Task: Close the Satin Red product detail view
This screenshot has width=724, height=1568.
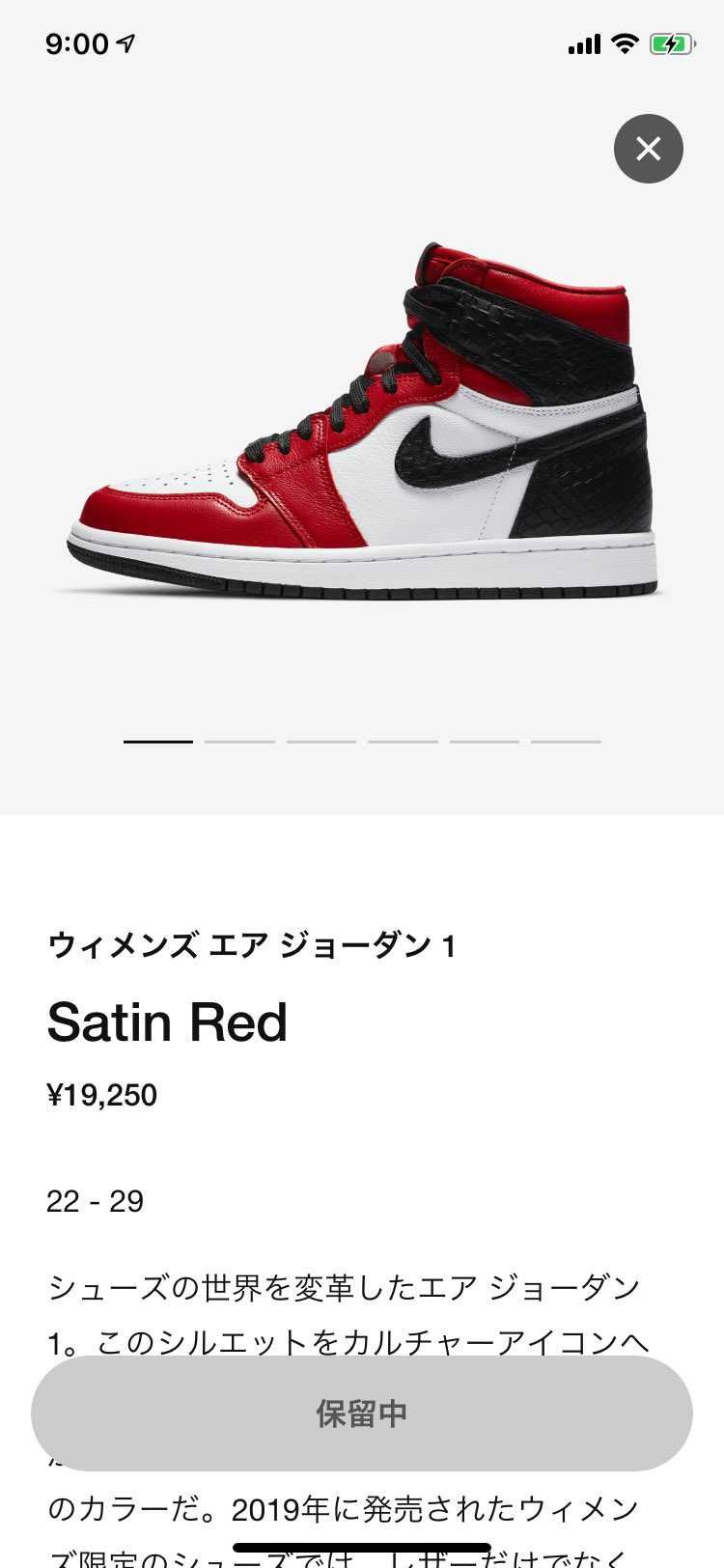Action: (x=648, y=148)
